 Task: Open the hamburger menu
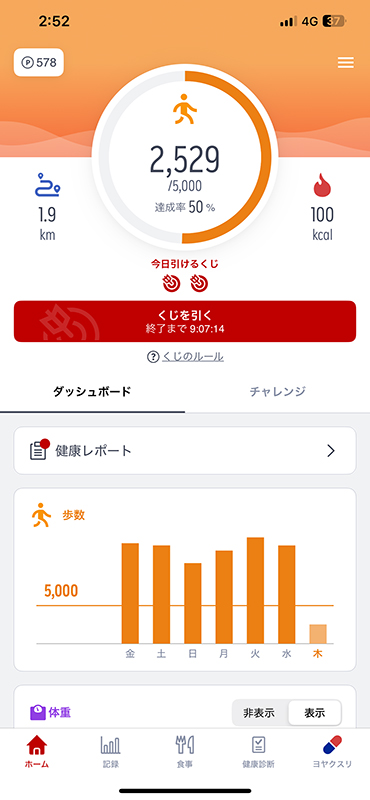click(346, 63)
